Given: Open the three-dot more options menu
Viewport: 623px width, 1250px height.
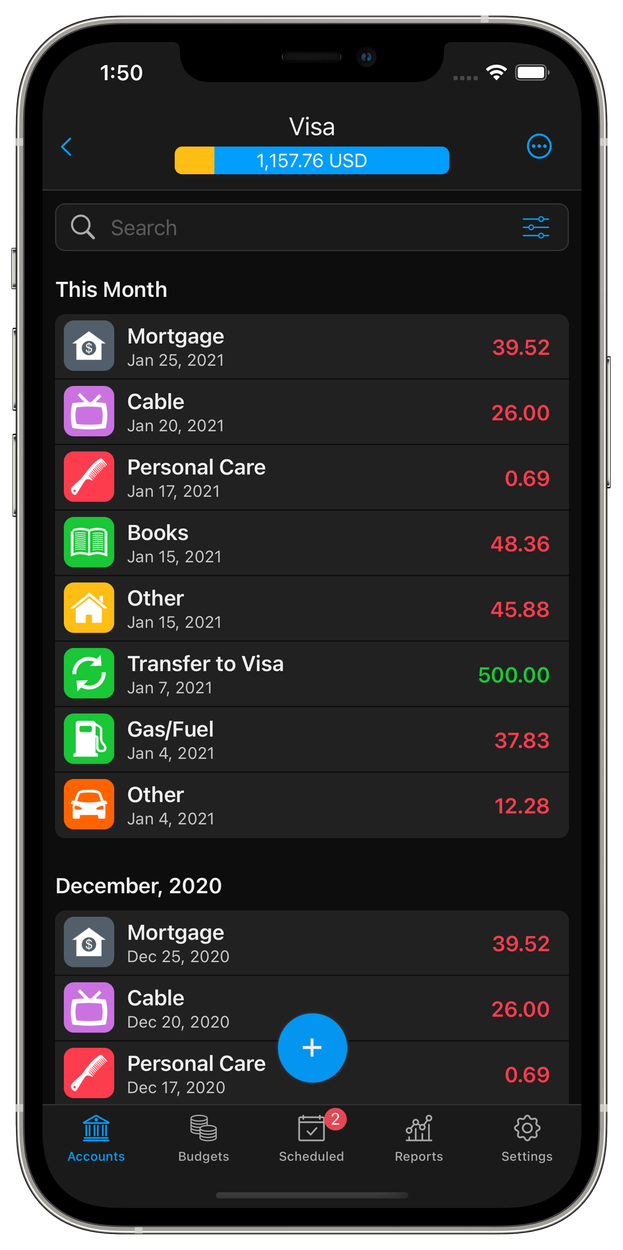Looking at the screenshot, I should pos(539,147).
